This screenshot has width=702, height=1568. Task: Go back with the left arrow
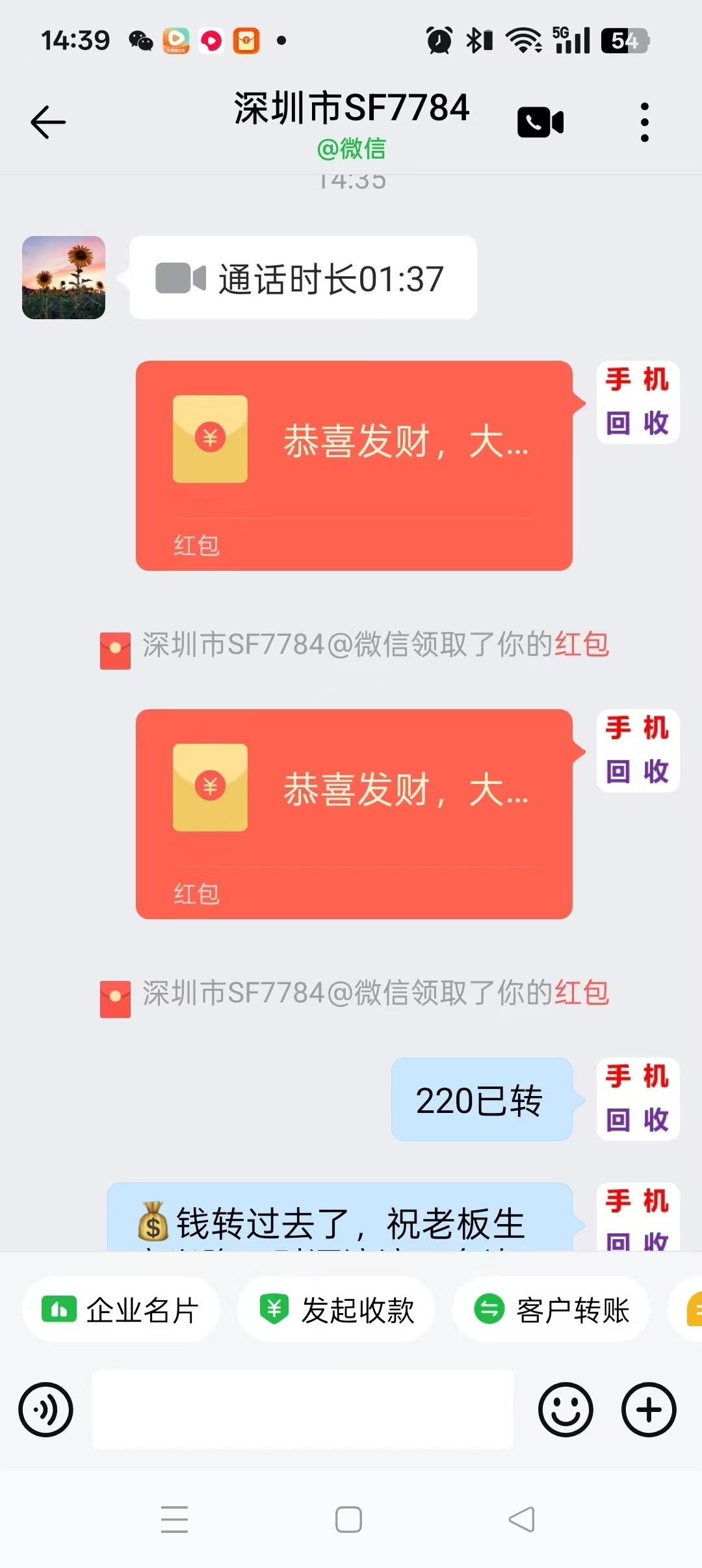pos(46,122)
